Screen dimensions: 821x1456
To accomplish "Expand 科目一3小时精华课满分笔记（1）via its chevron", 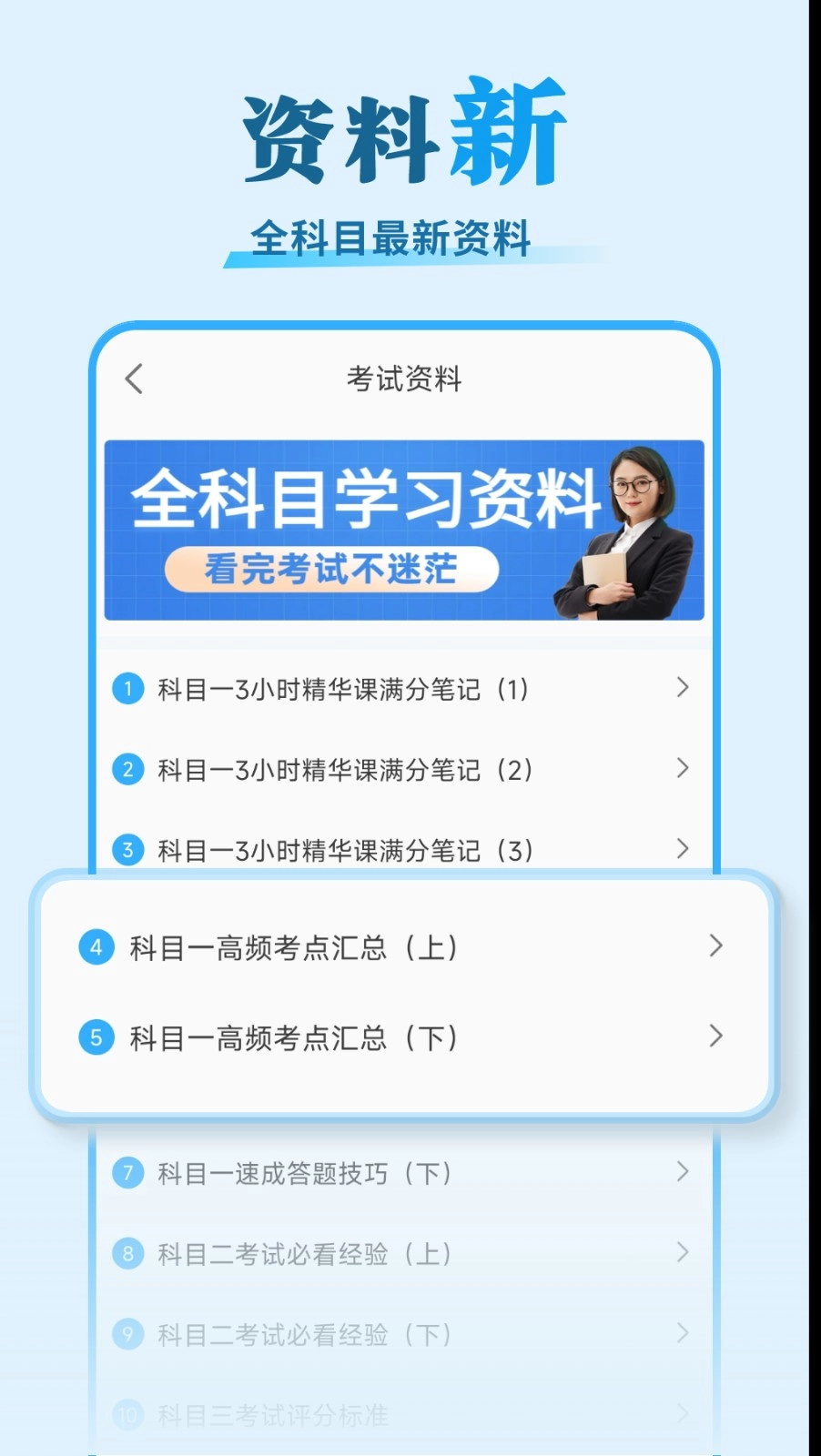I will [x=684, y=689].
